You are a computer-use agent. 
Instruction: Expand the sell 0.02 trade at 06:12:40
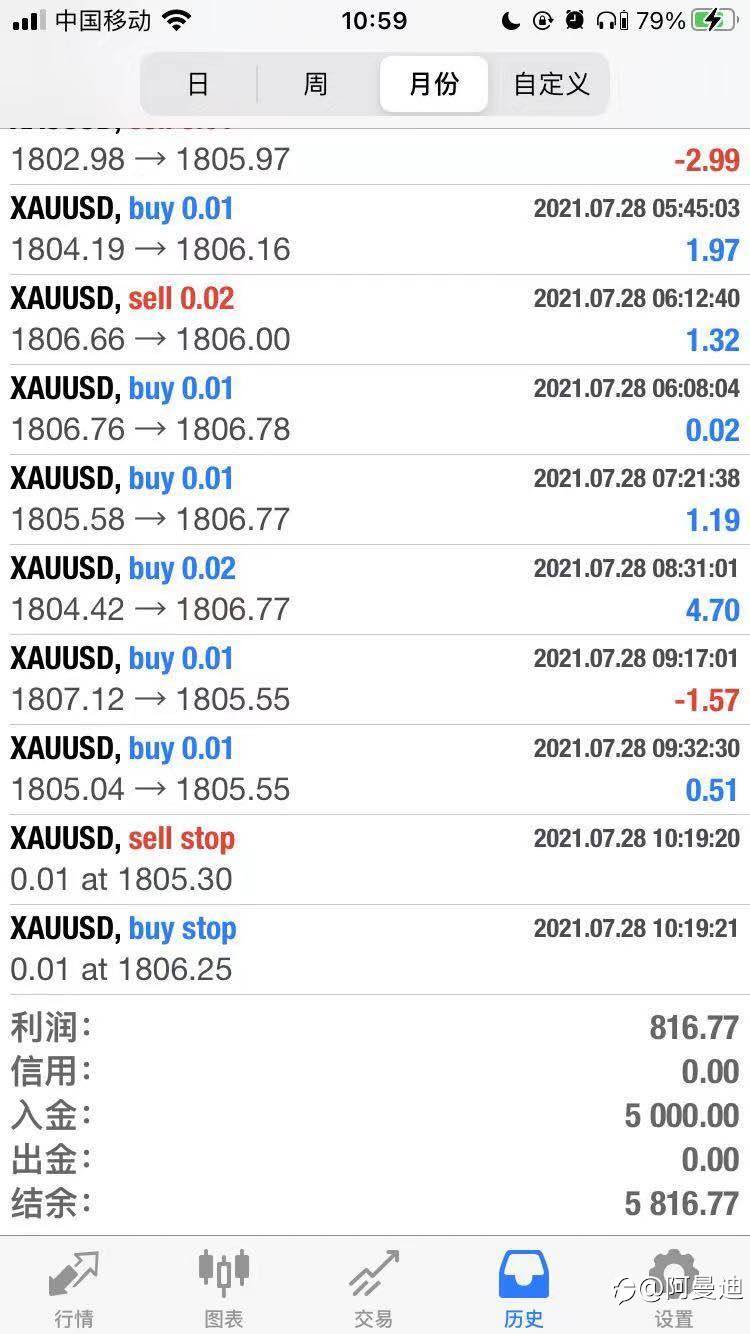(374, 319)
